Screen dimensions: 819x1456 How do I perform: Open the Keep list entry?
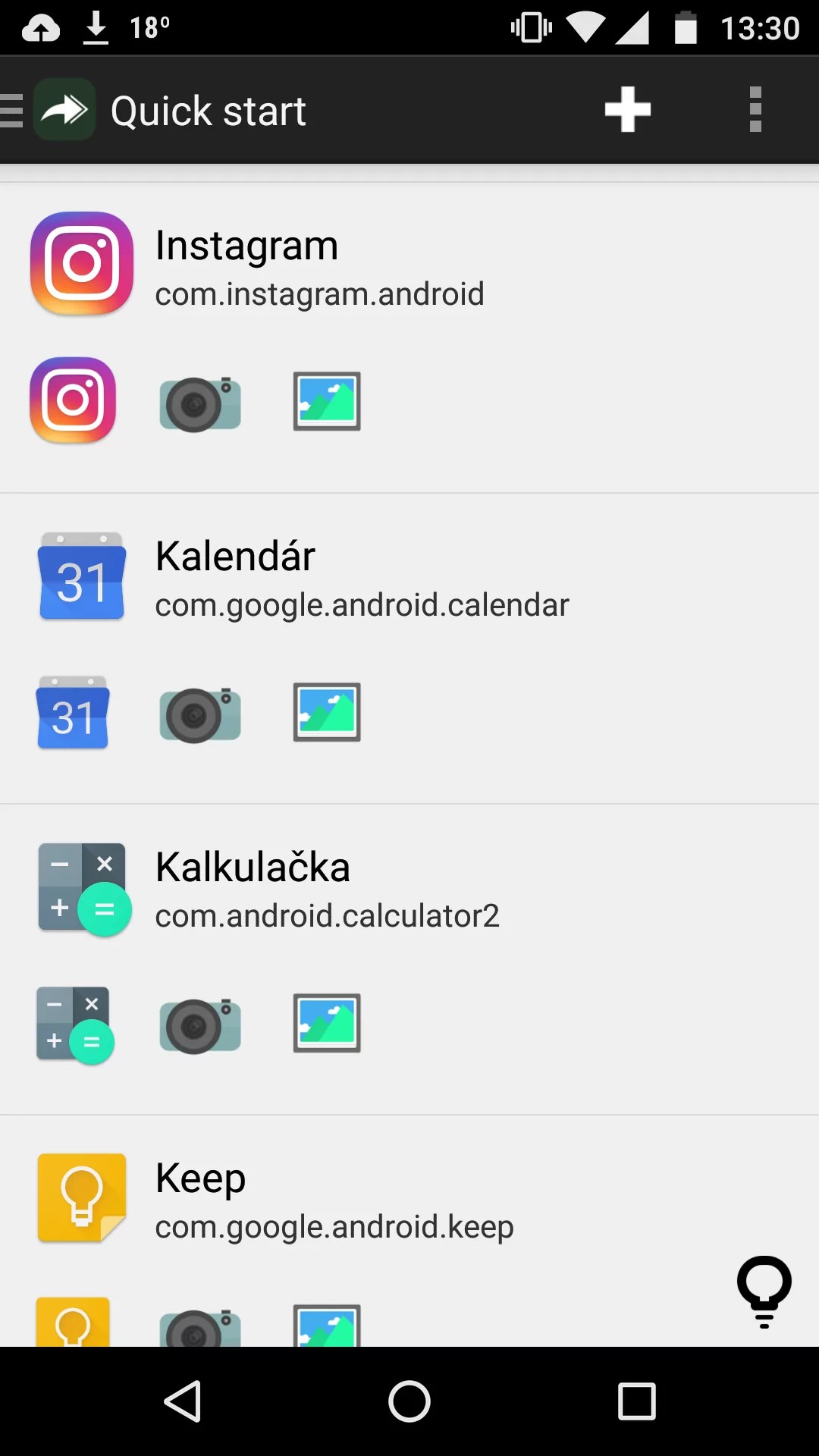334,1200
